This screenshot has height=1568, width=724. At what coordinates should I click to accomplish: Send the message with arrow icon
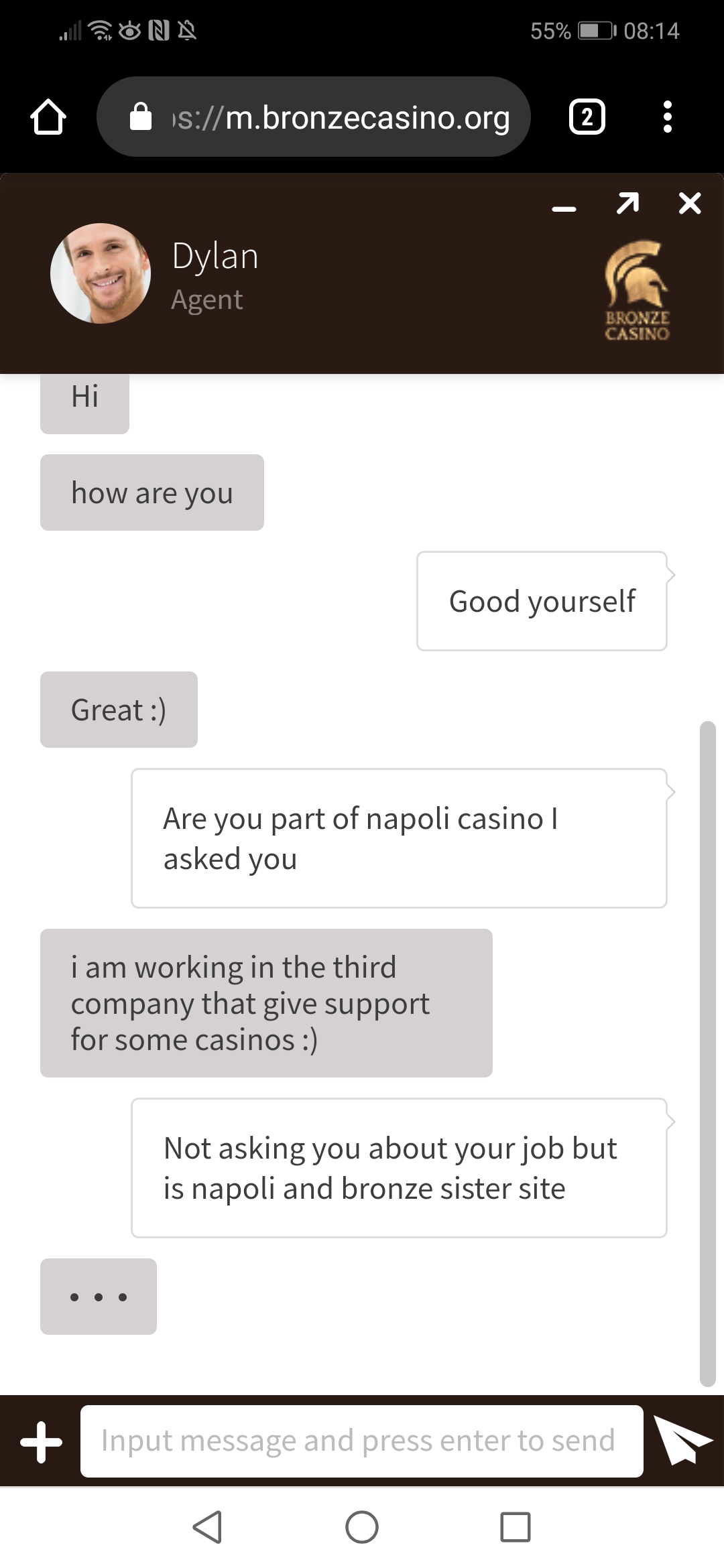click(x=682, y=1441)
